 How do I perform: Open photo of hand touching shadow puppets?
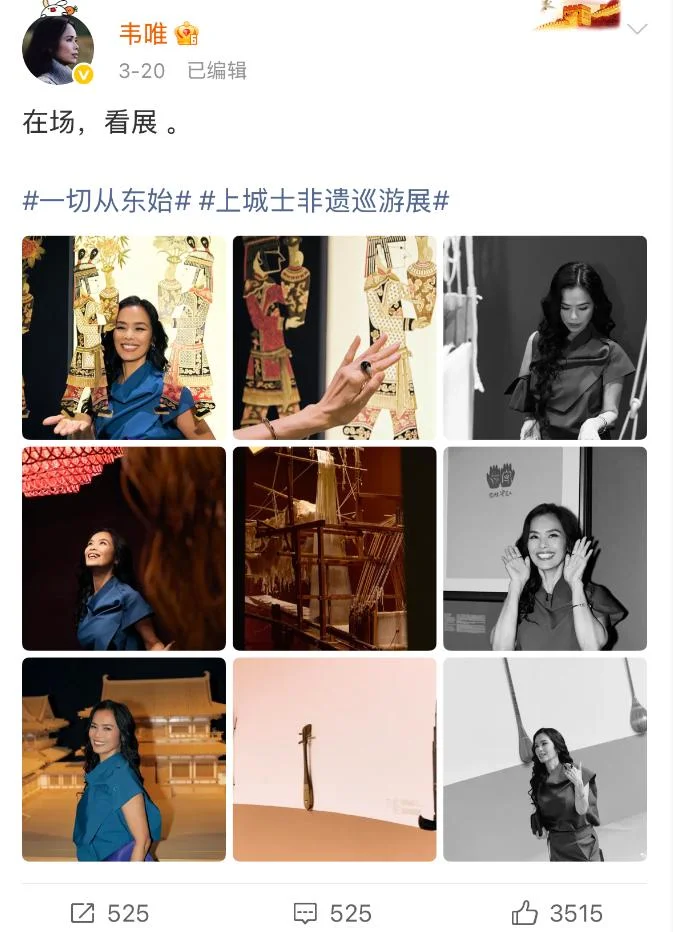(x=335, y=338)
